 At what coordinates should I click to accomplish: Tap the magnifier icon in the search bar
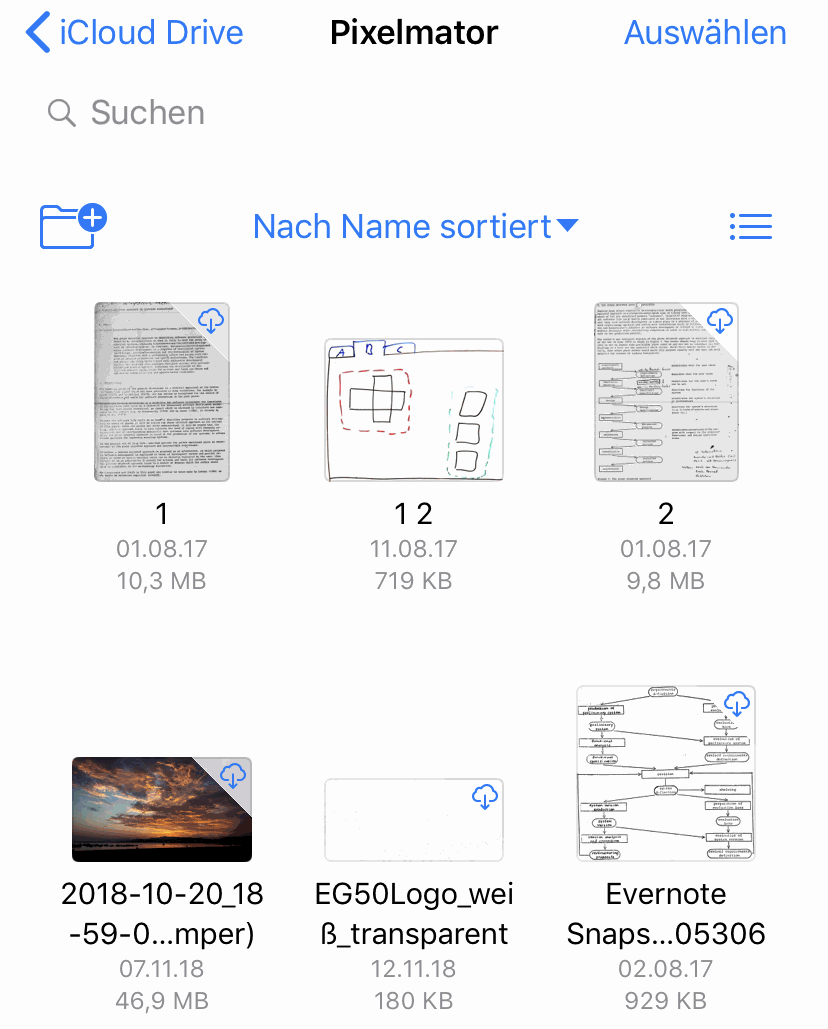(61, 114)
